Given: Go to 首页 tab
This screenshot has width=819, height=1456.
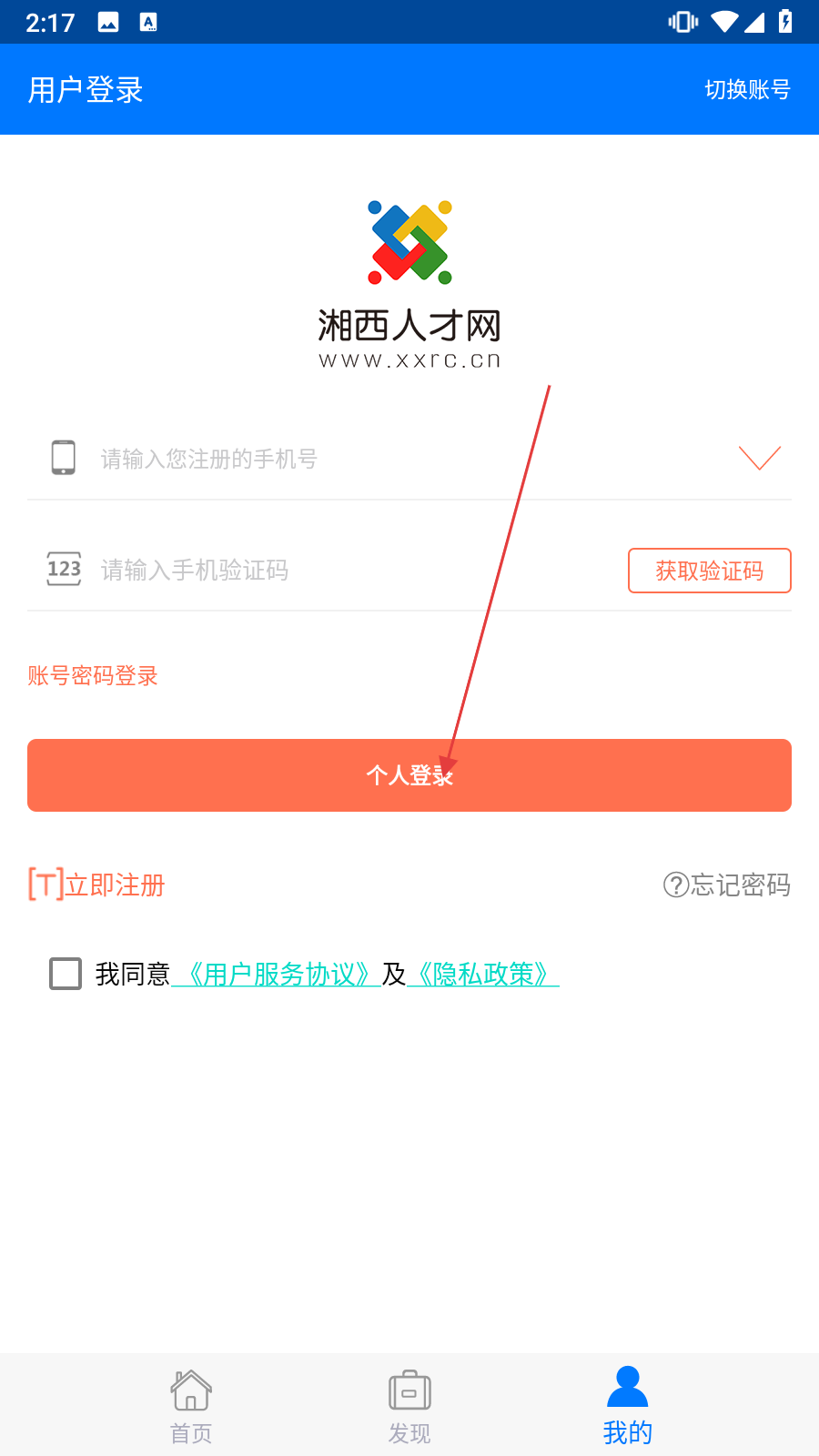Looking at the screenshot, I should (x=191, y=1407).
